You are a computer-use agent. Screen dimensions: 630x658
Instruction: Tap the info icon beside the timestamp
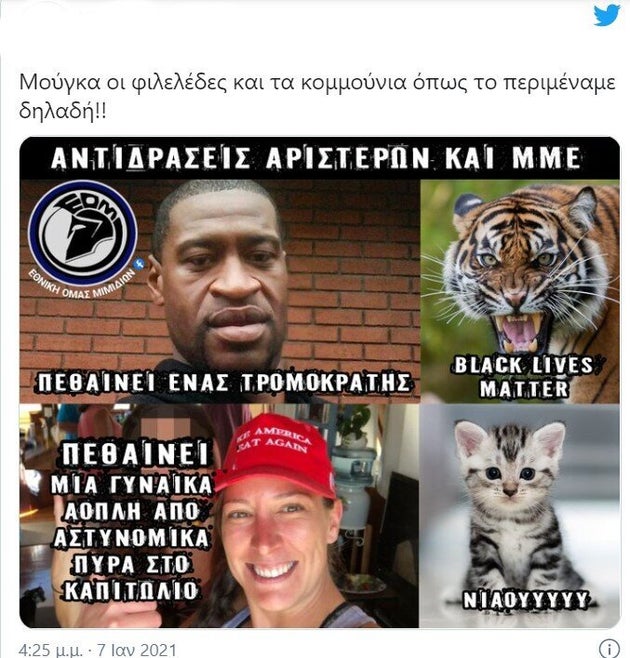tap(607, 648)
